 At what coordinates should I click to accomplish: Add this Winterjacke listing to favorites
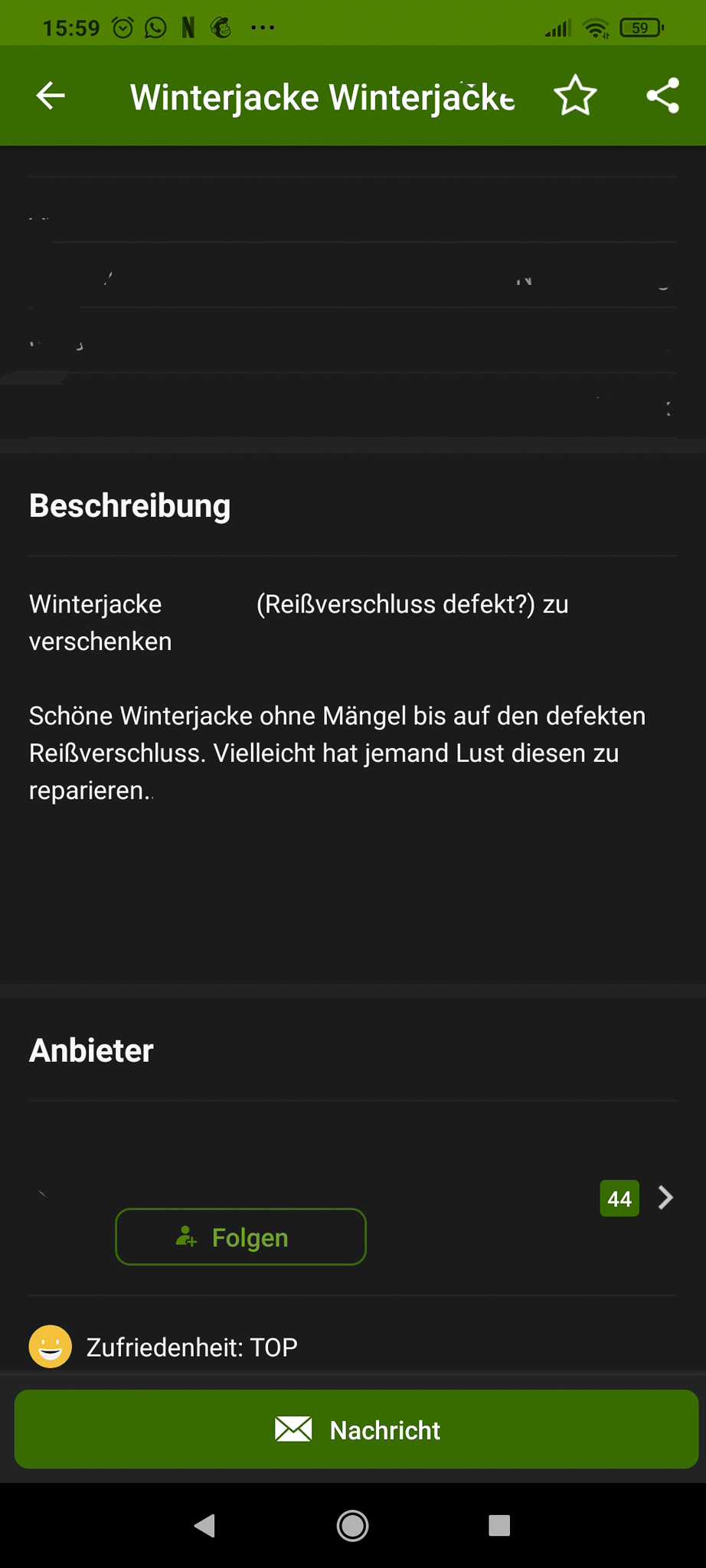[575, 96]
